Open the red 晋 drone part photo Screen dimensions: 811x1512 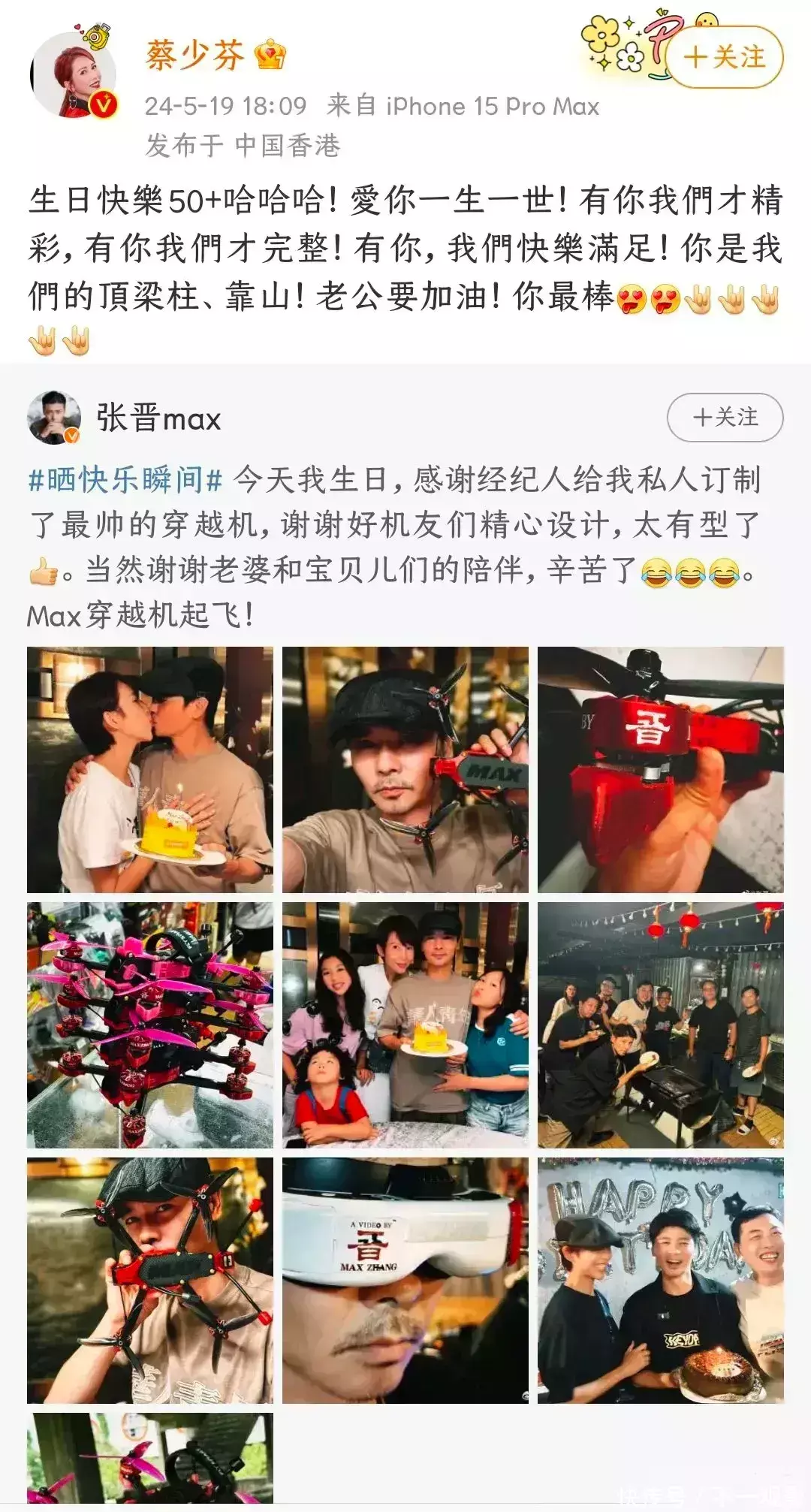pyautogui.click(x=661, y=769)
